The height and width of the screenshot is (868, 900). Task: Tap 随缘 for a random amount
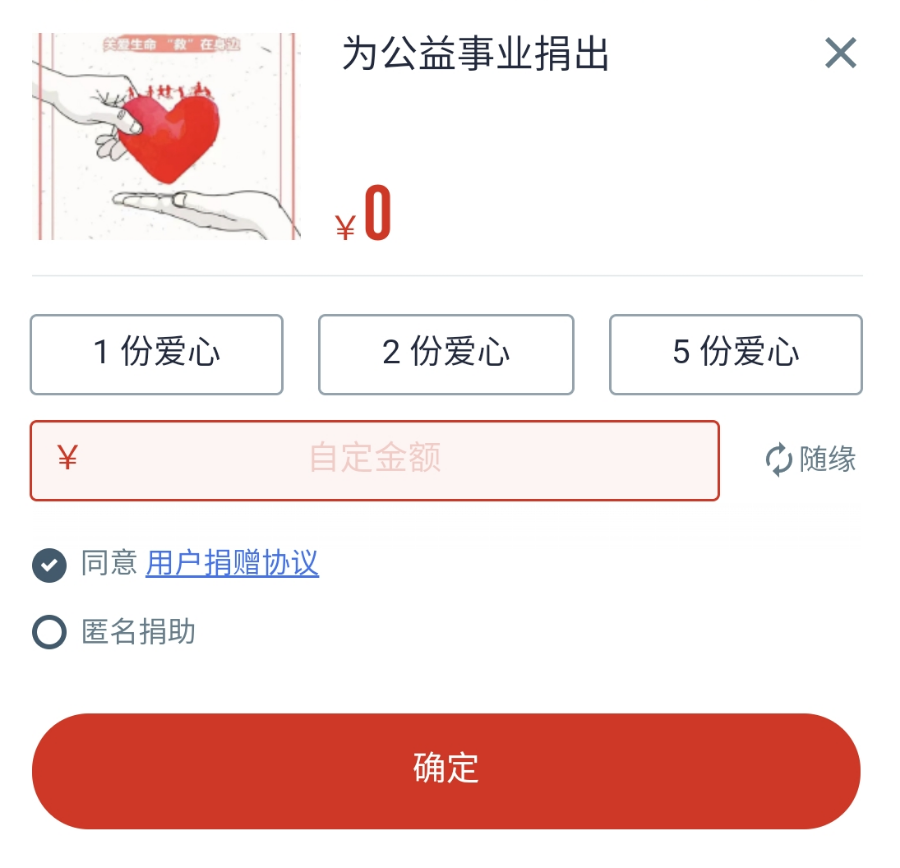point(811,460)
